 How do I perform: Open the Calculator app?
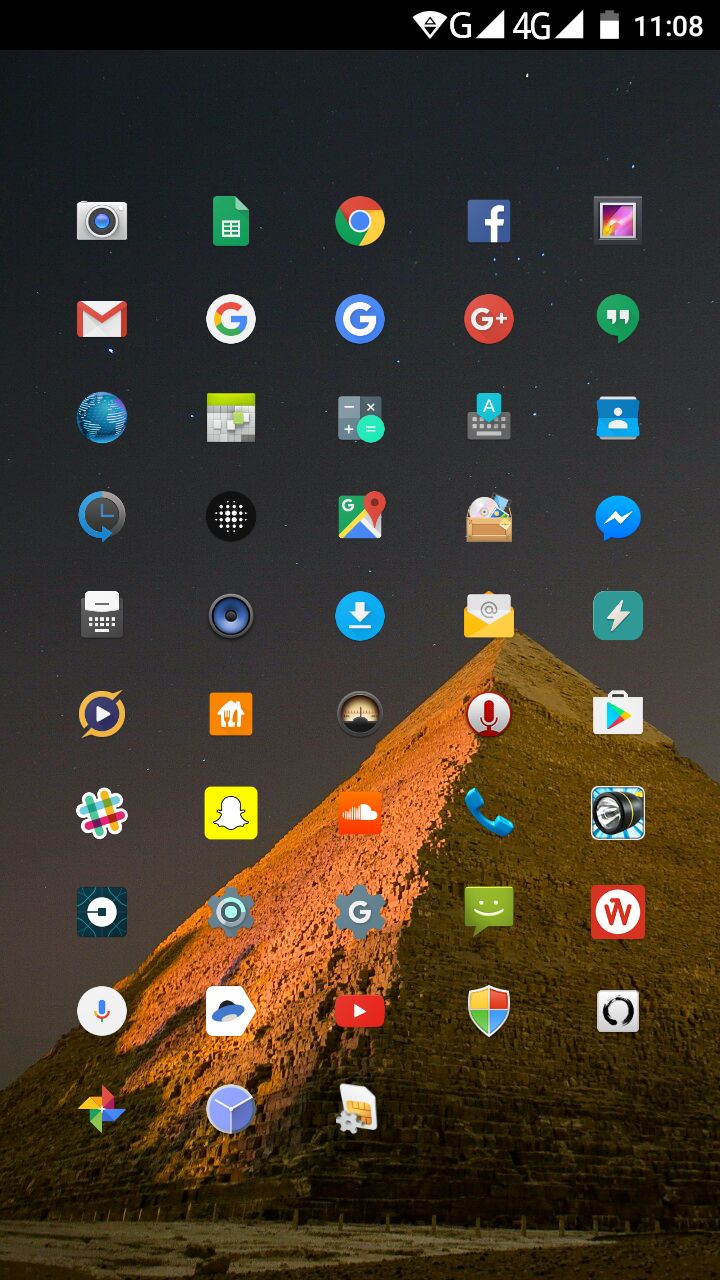pos(360,418)
